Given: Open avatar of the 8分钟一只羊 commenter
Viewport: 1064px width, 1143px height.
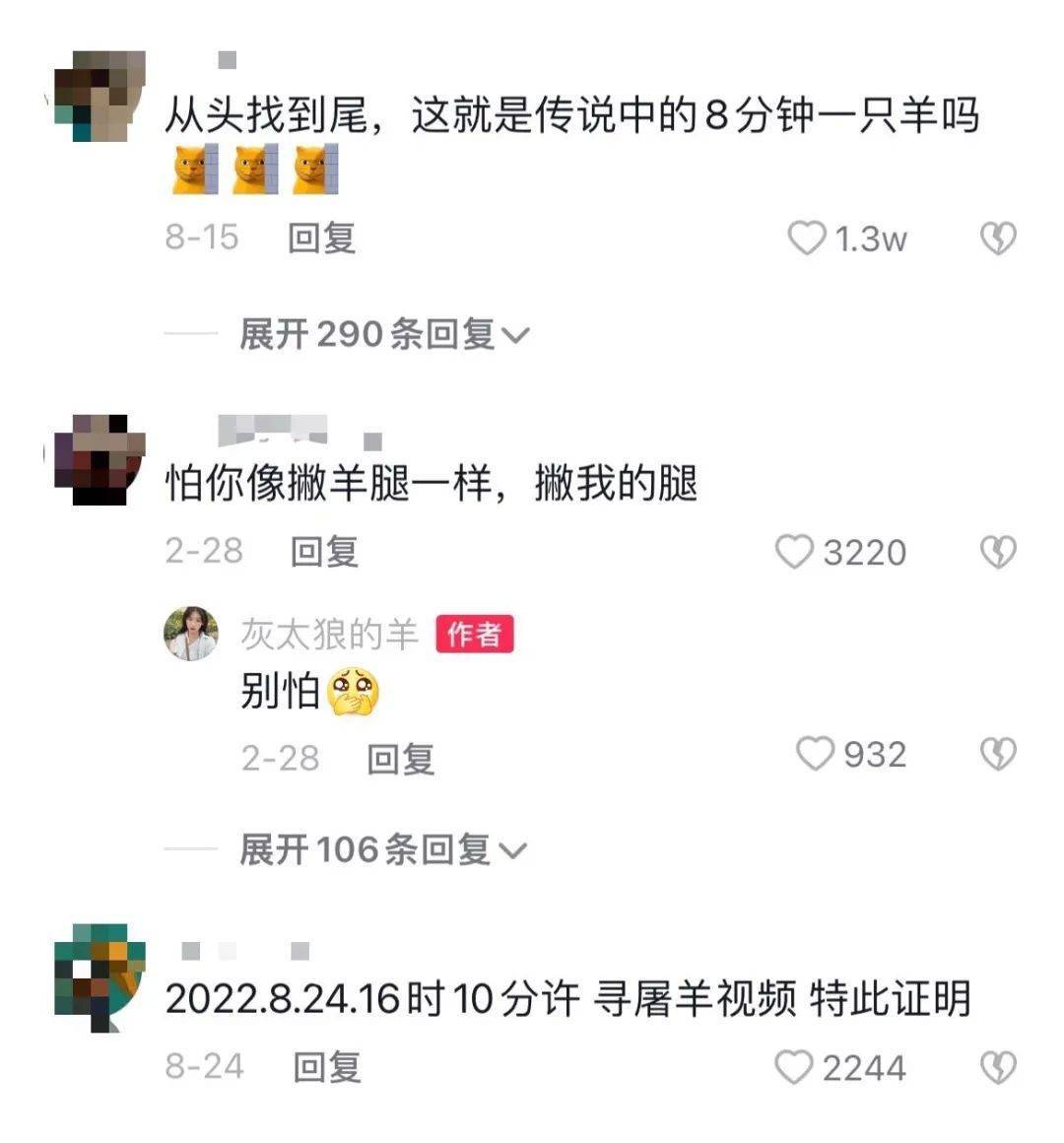Looking at the screenshot, I should (x=100, y=97).
